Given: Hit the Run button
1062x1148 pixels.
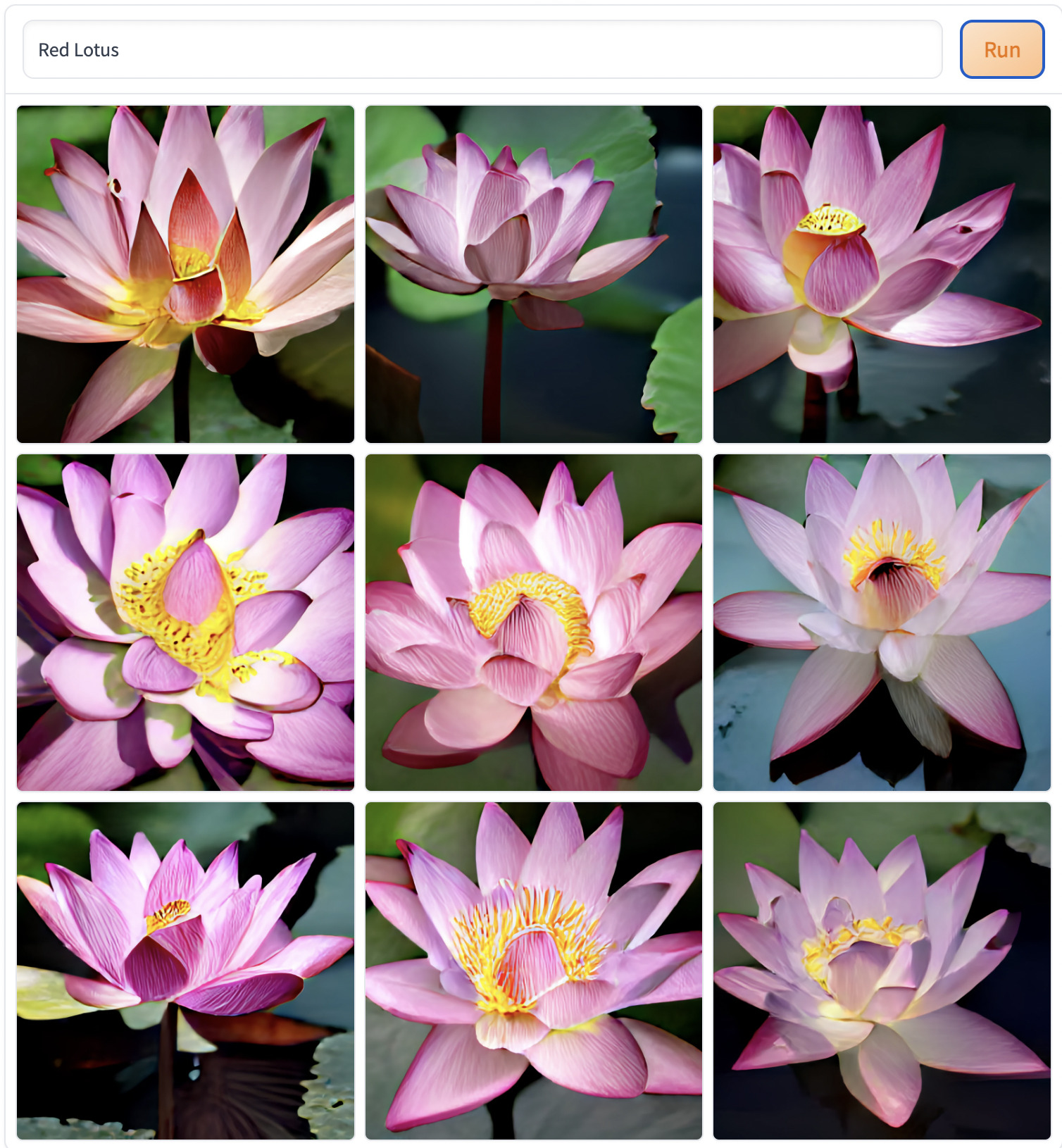Looking at the screenshot, I should (1001, 50).
